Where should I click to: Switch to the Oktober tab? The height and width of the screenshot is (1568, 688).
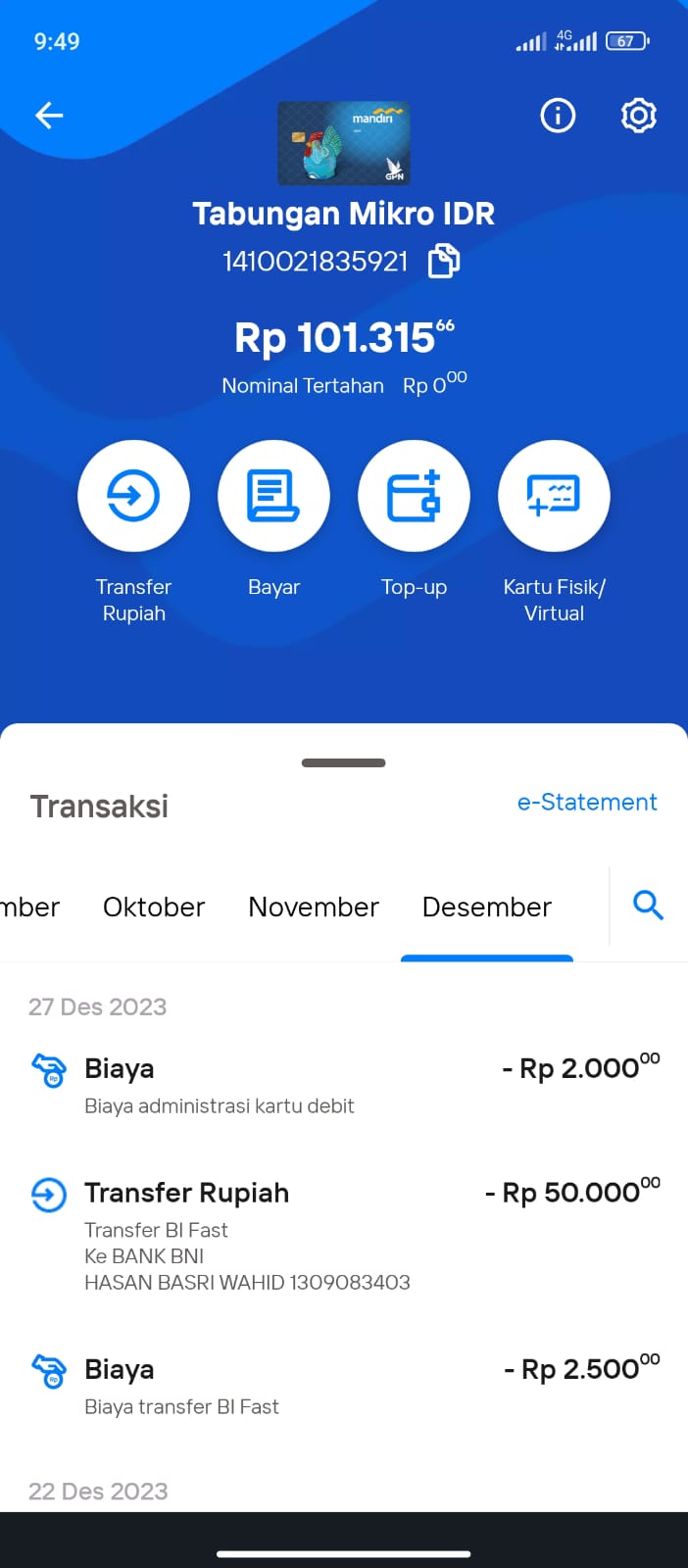click(154, 907)
